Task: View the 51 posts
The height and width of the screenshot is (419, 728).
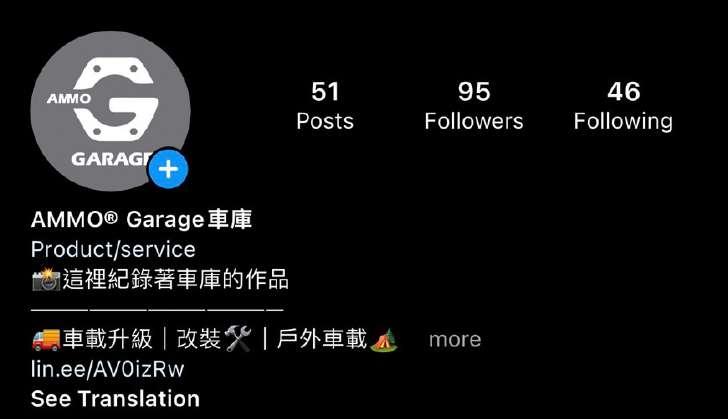Action: [325, 106]
